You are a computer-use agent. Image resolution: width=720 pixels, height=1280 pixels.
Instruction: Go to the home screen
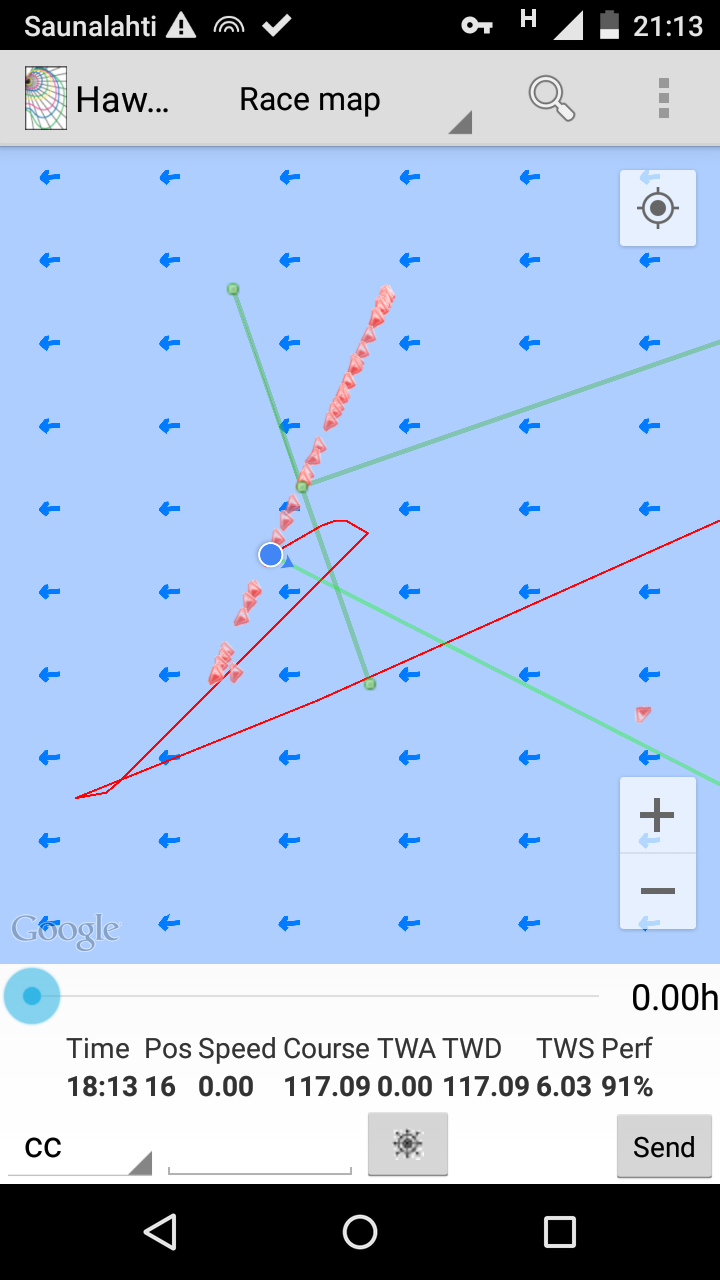360,1232
